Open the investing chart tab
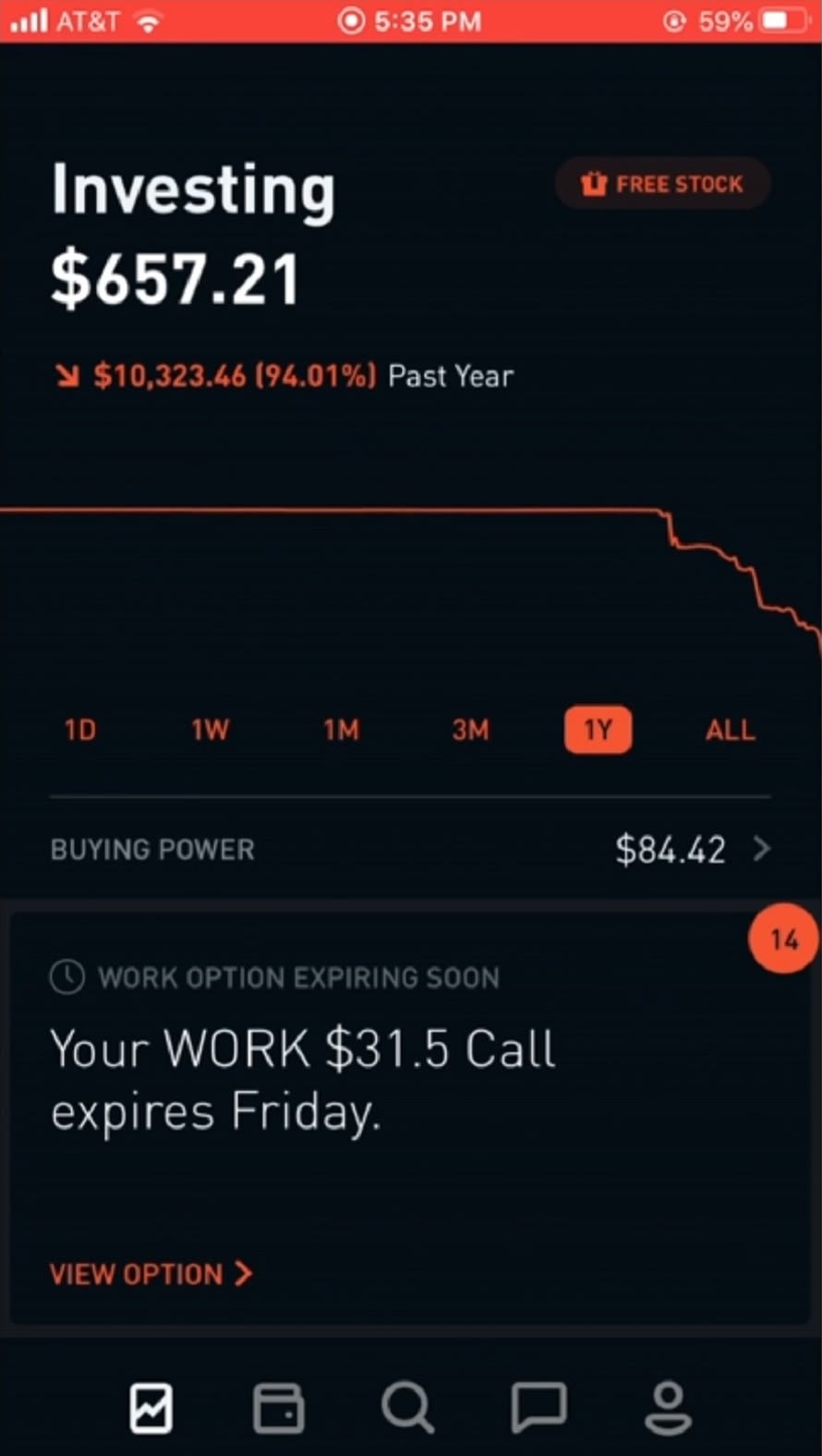Screen dimensions: 822x1456 pos(151,1408)
